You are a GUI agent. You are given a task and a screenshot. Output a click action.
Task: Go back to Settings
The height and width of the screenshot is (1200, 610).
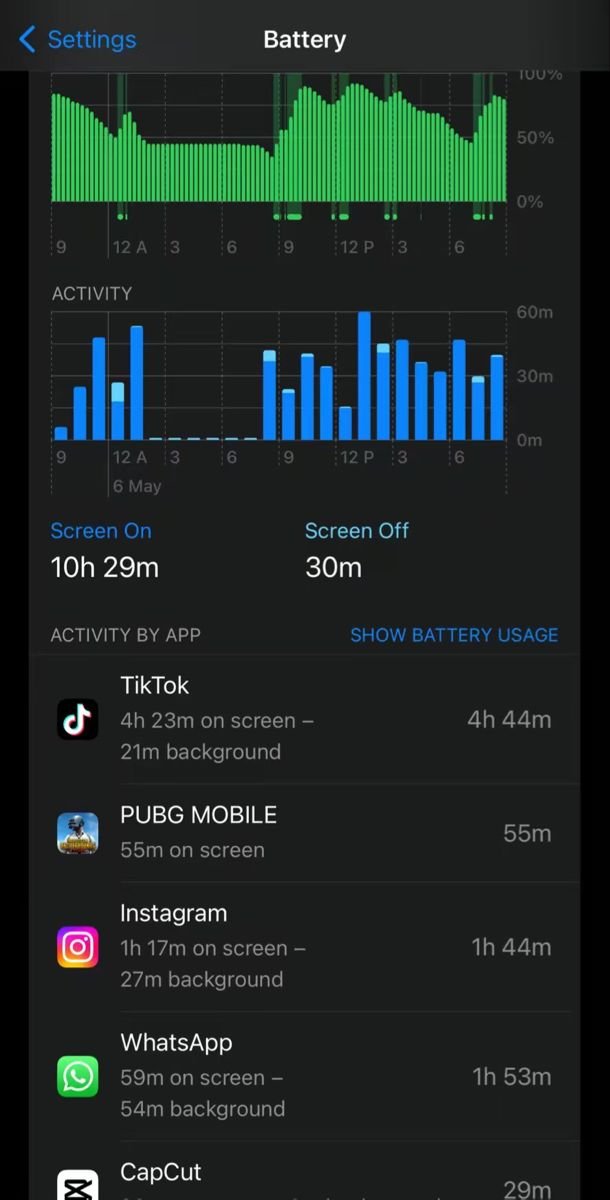[x=77, y=40]
